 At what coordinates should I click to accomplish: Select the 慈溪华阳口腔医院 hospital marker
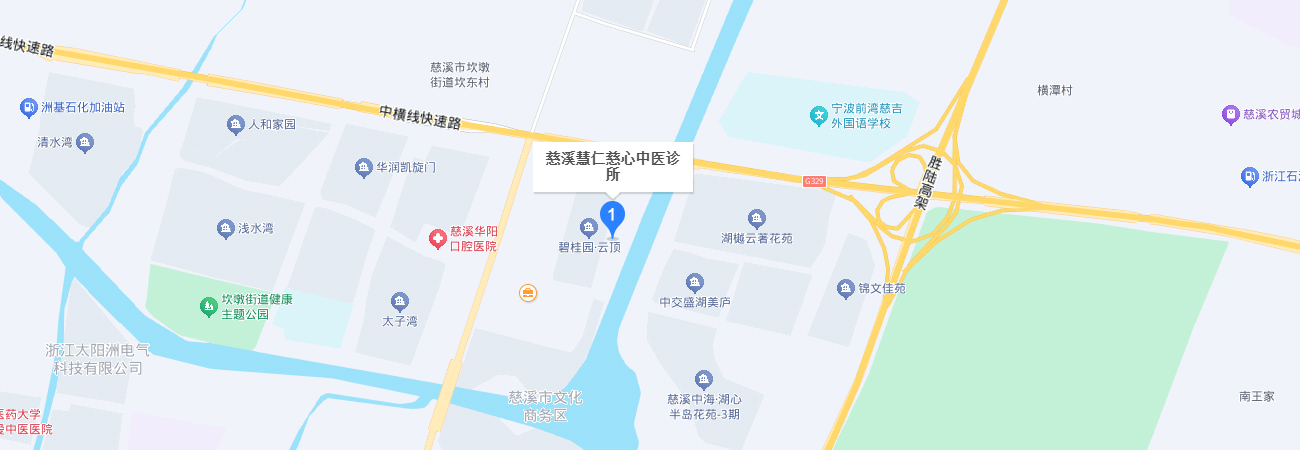437,238
